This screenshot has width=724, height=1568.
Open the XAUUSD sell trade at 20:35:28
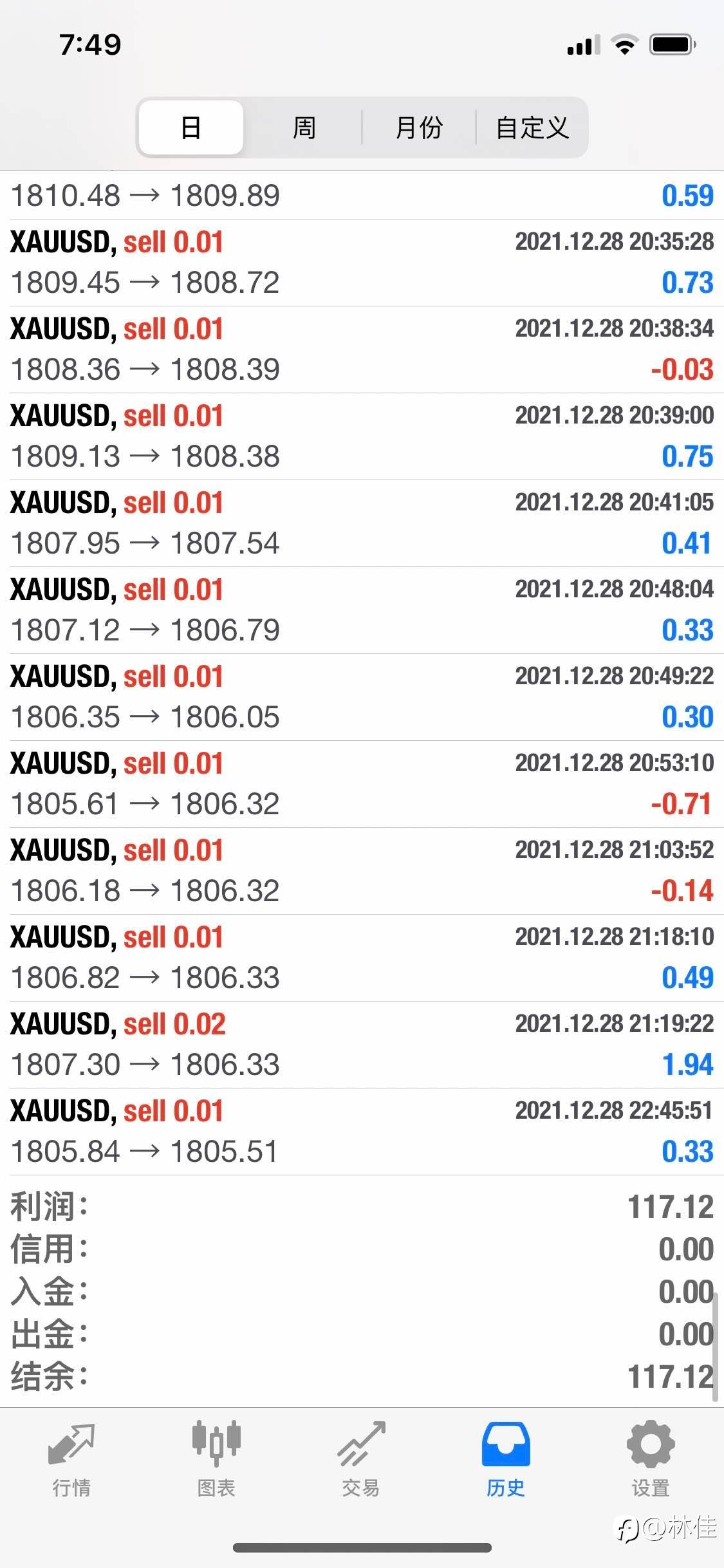click(x=362, y=263)
